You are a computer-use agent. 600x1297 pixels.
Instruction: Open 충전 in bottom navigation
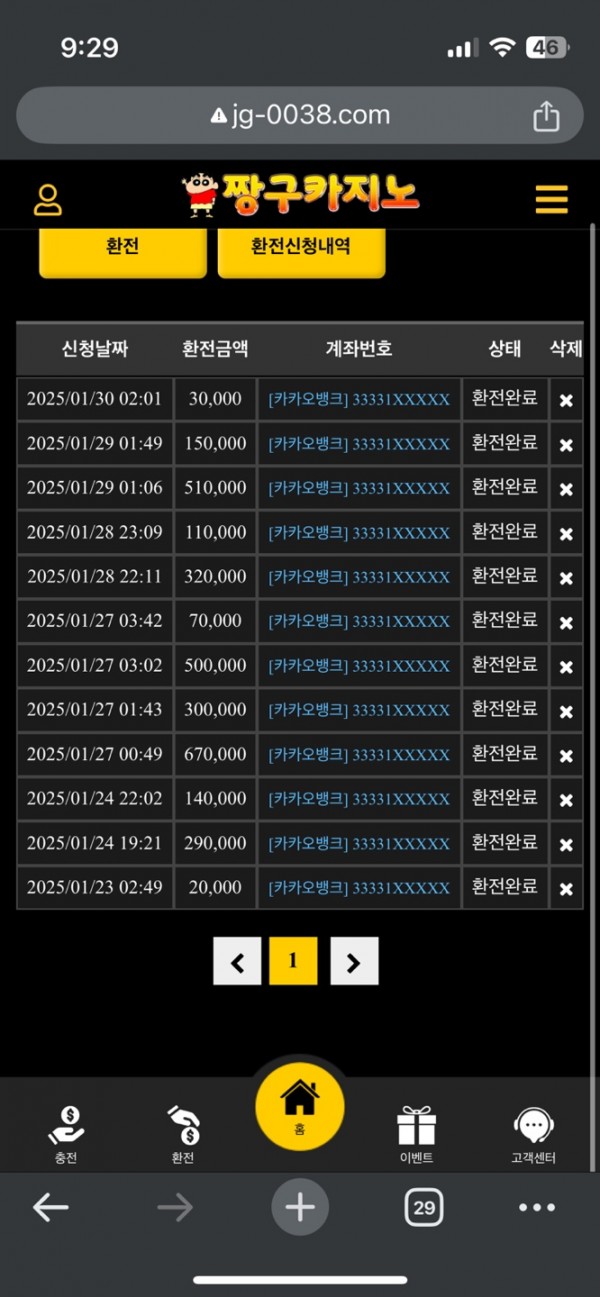tap(66, 1135)
